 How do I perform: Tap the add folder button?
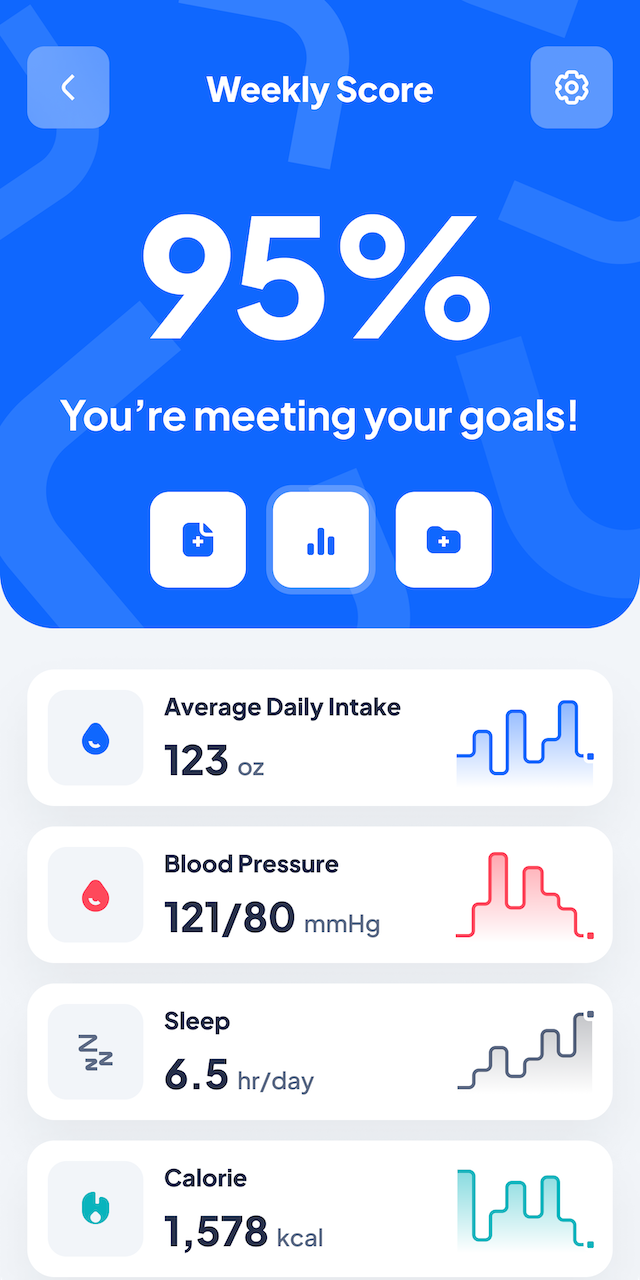pyautogui.click(x=444, y=540)
